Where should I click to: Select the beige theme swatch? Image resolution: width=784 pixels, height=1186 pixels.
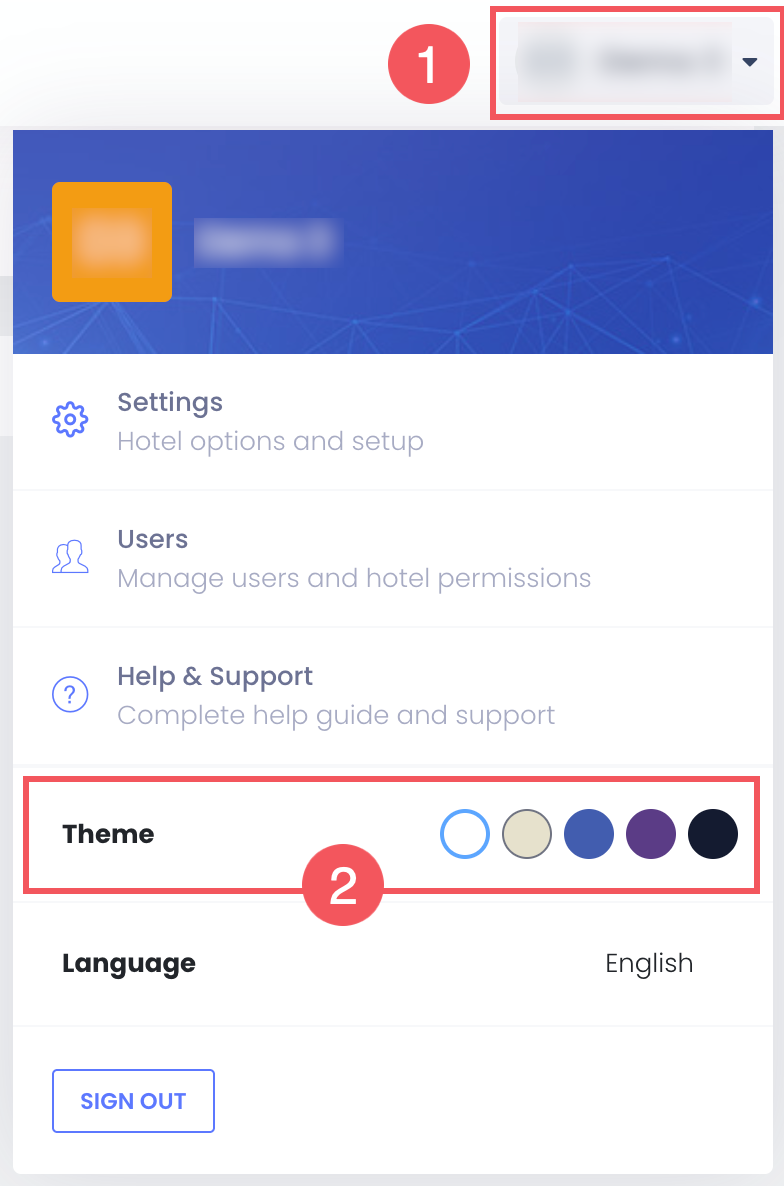point(527,834)
